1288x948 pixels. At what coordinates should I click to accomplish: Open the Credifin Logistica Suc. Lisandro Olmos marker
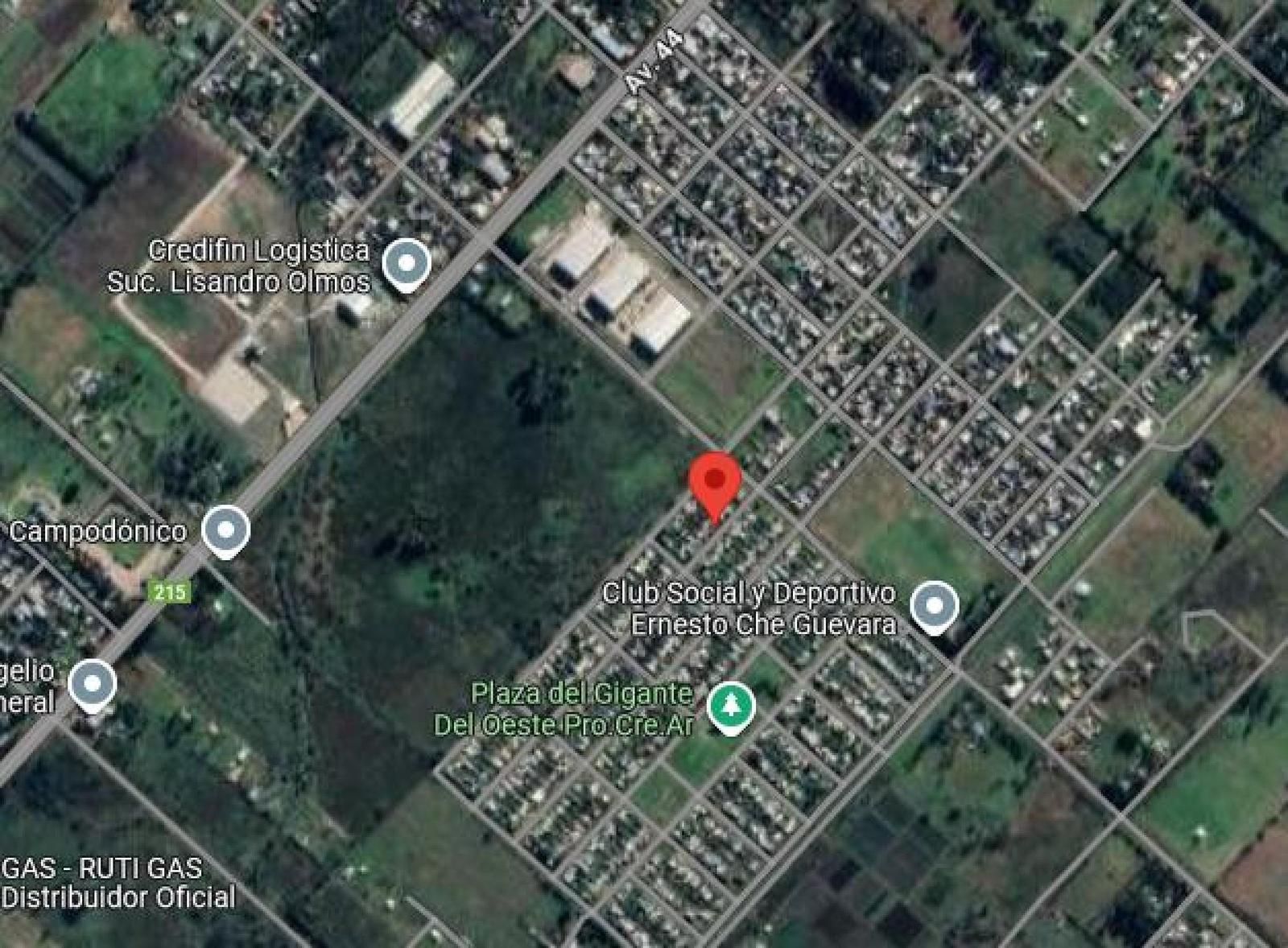tap(406, 265)
